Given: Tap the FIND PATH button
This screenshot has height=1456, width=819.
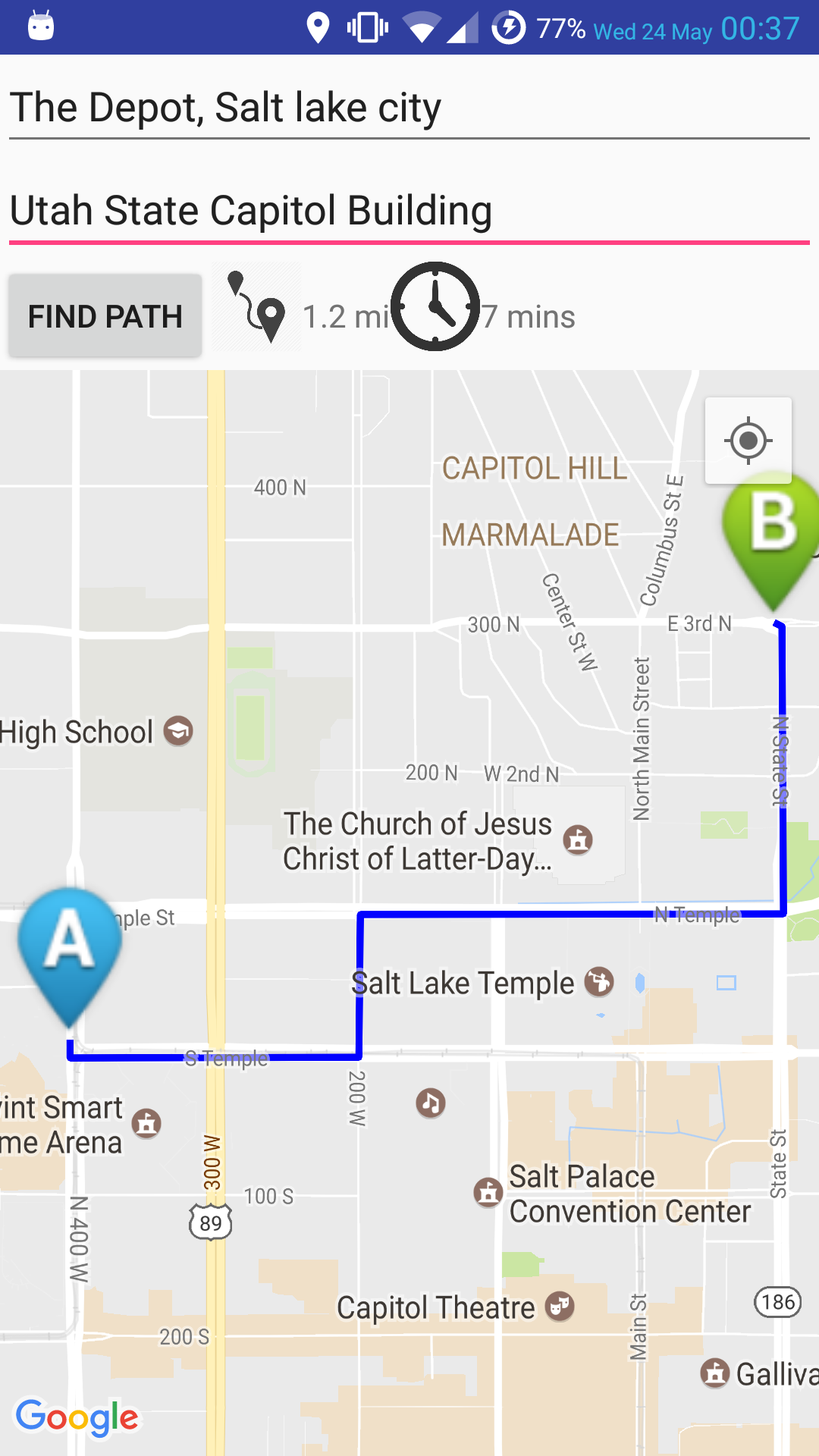Looking at the screenshot, I should tap(105, 316).
